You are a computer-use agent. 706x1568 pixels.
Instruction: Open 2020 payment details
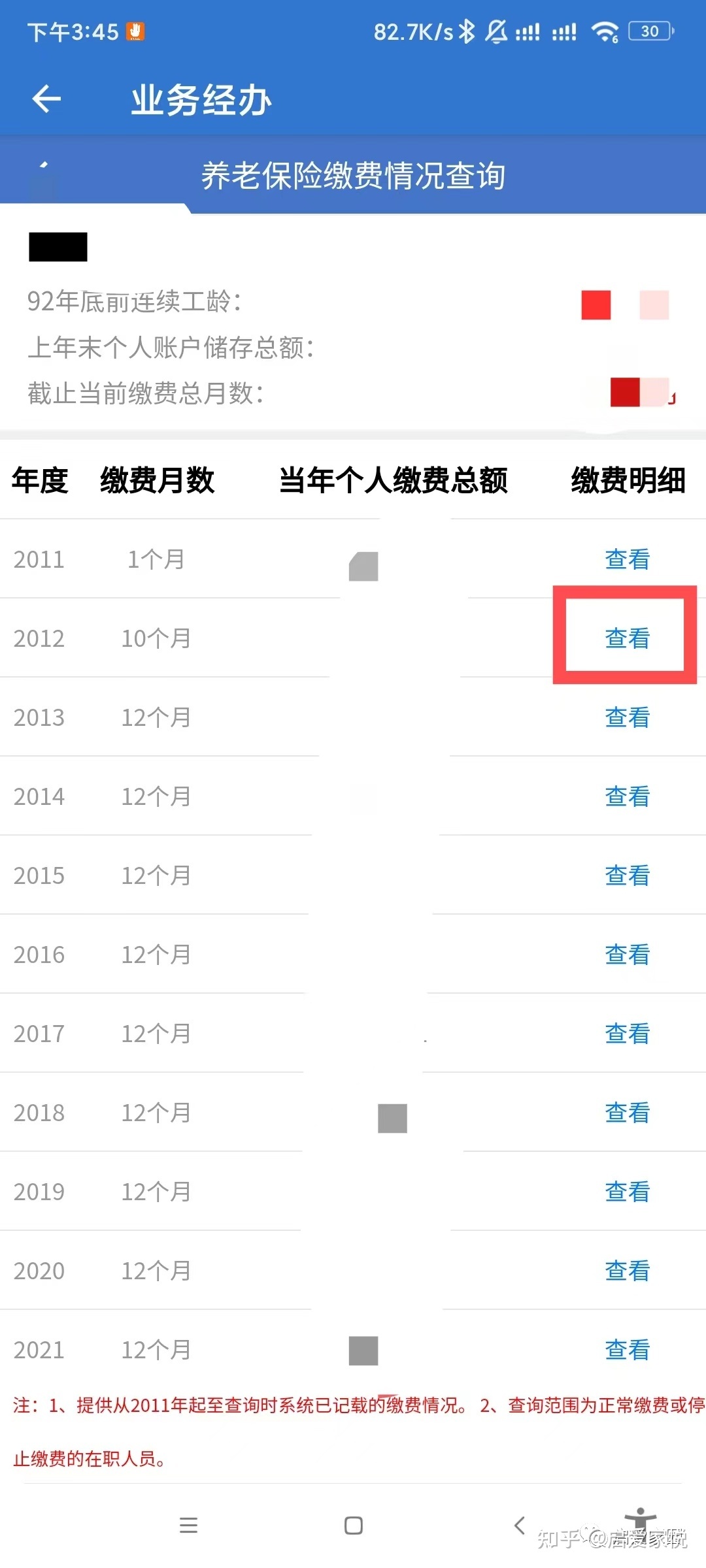point(627,1271)
